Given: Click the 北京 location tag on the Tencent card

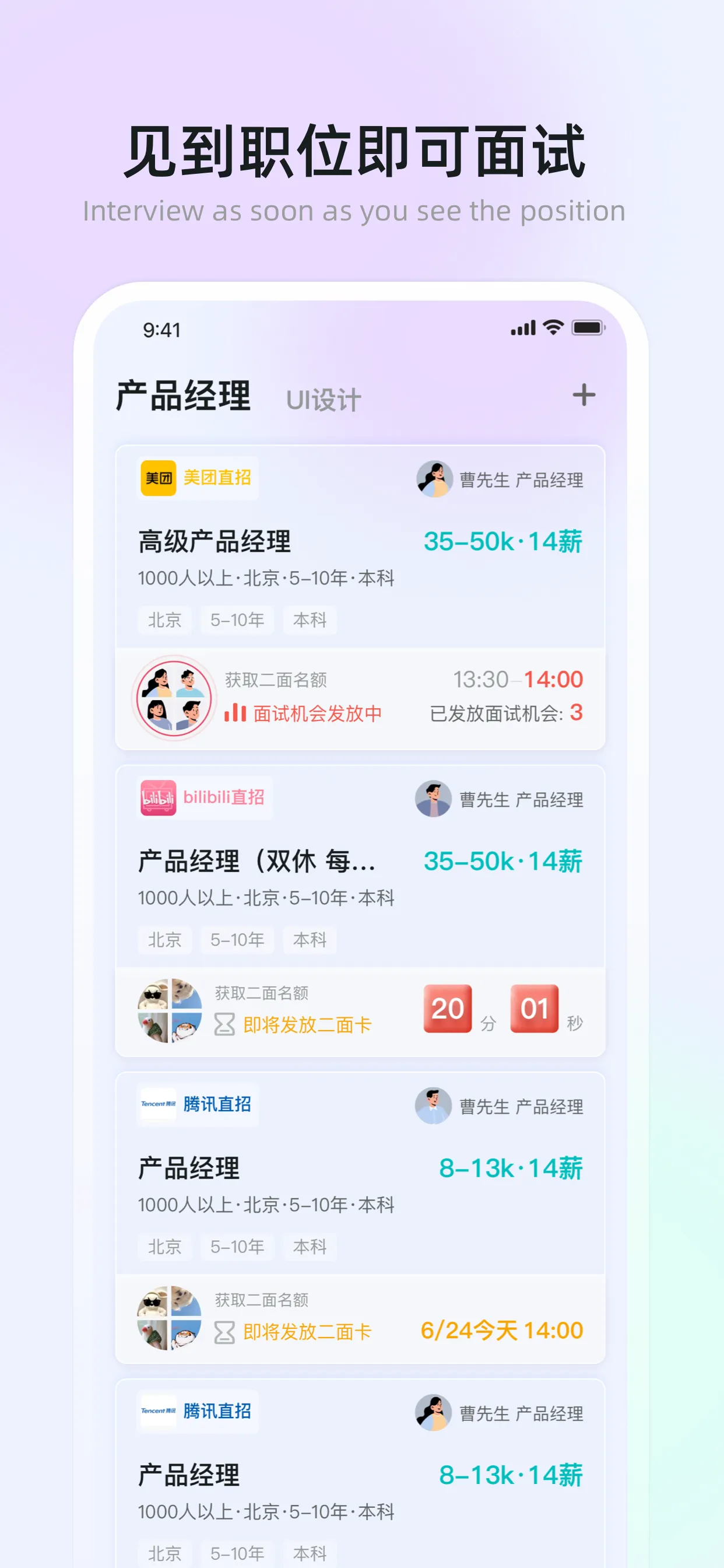Looking at the screenshot, I should pyautogui.click(x=164, y=1247).
